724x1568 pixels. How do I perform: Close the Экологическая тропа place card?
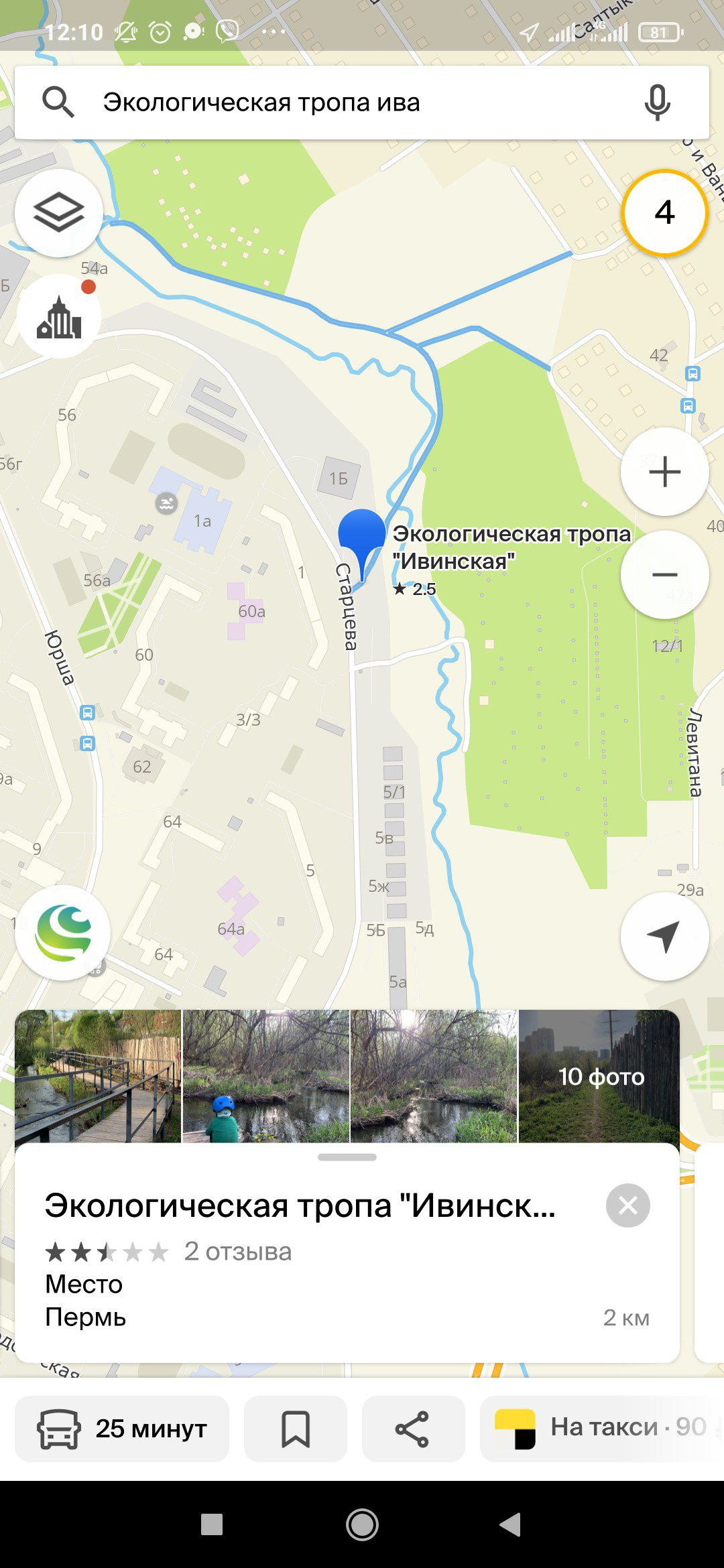click(x=627, y=1205)
